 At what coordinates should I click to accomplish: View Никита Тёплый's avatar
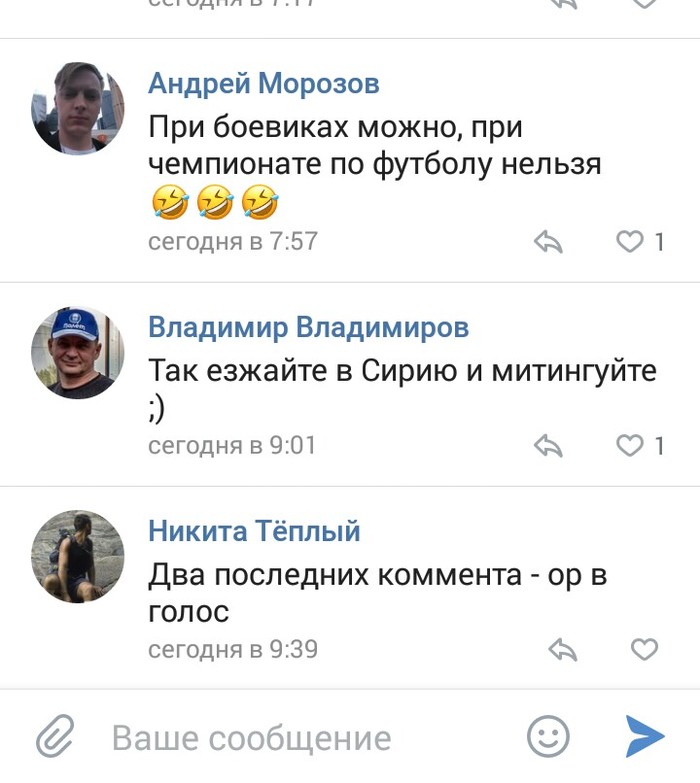click(78, 560)
